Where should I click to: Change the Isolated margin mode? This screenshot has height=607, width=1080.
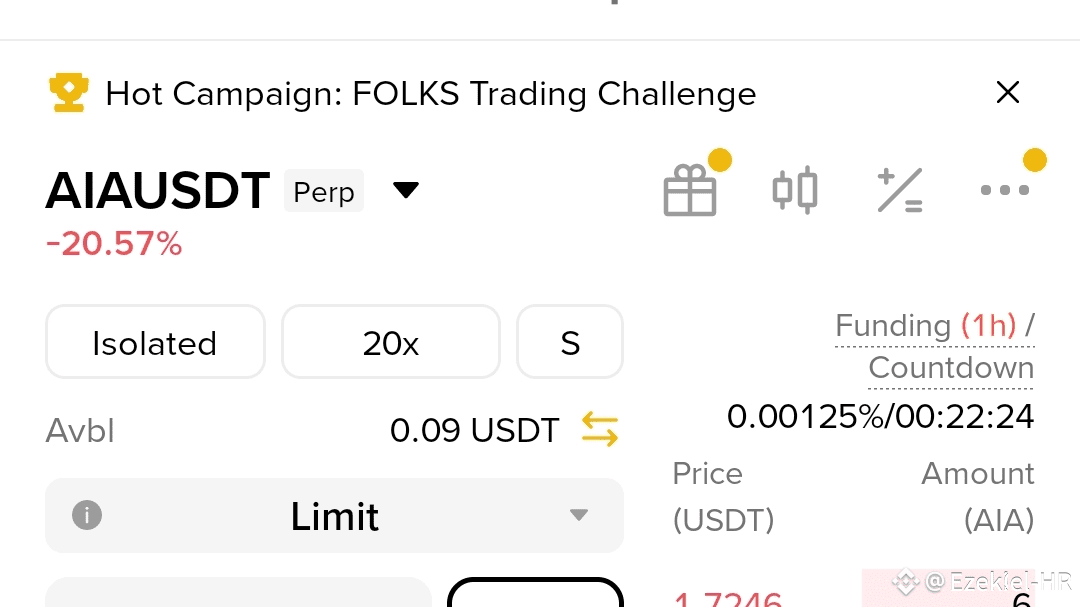click(x=155, y=343)
